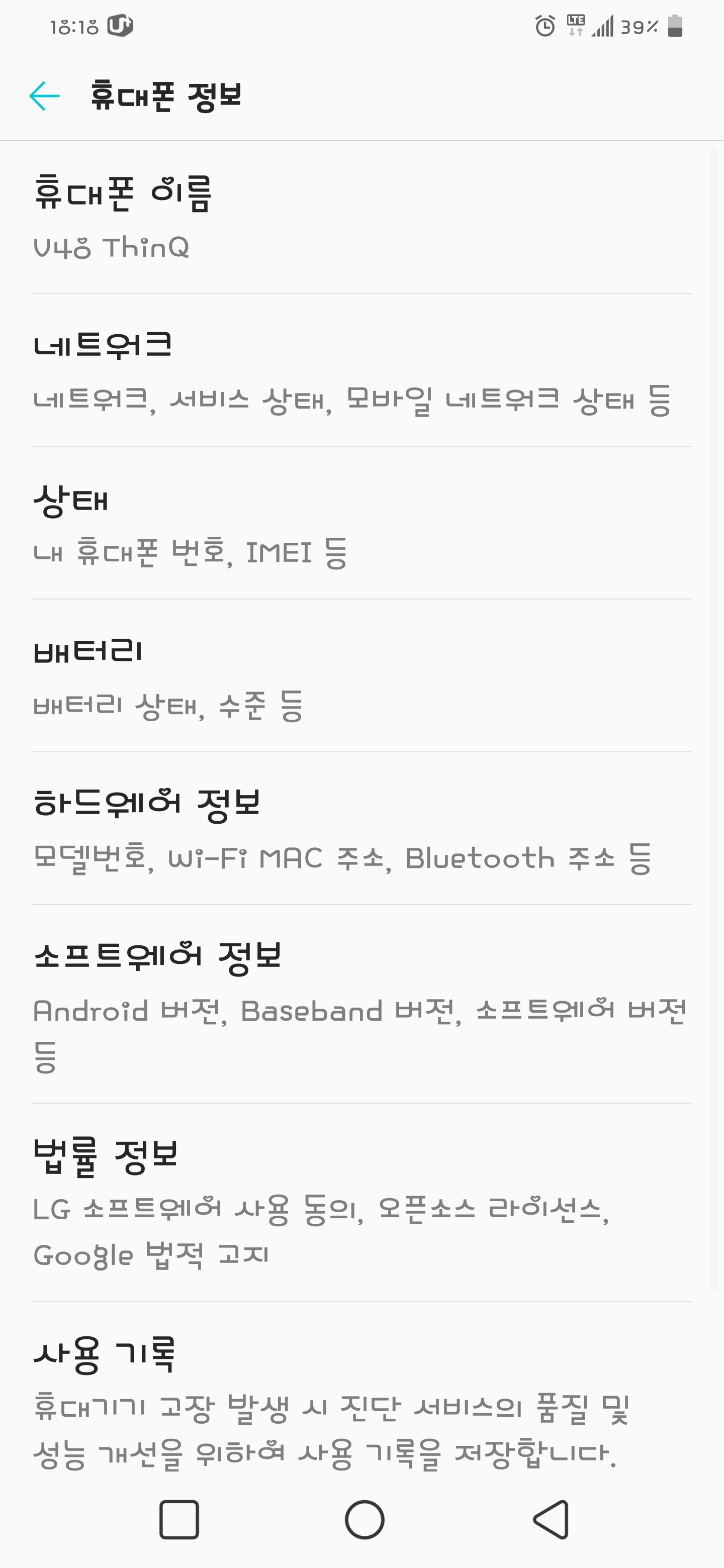Open 법률 정보
The image size is (724, 1568).
pyautogui.click(x=361, y=1203)
